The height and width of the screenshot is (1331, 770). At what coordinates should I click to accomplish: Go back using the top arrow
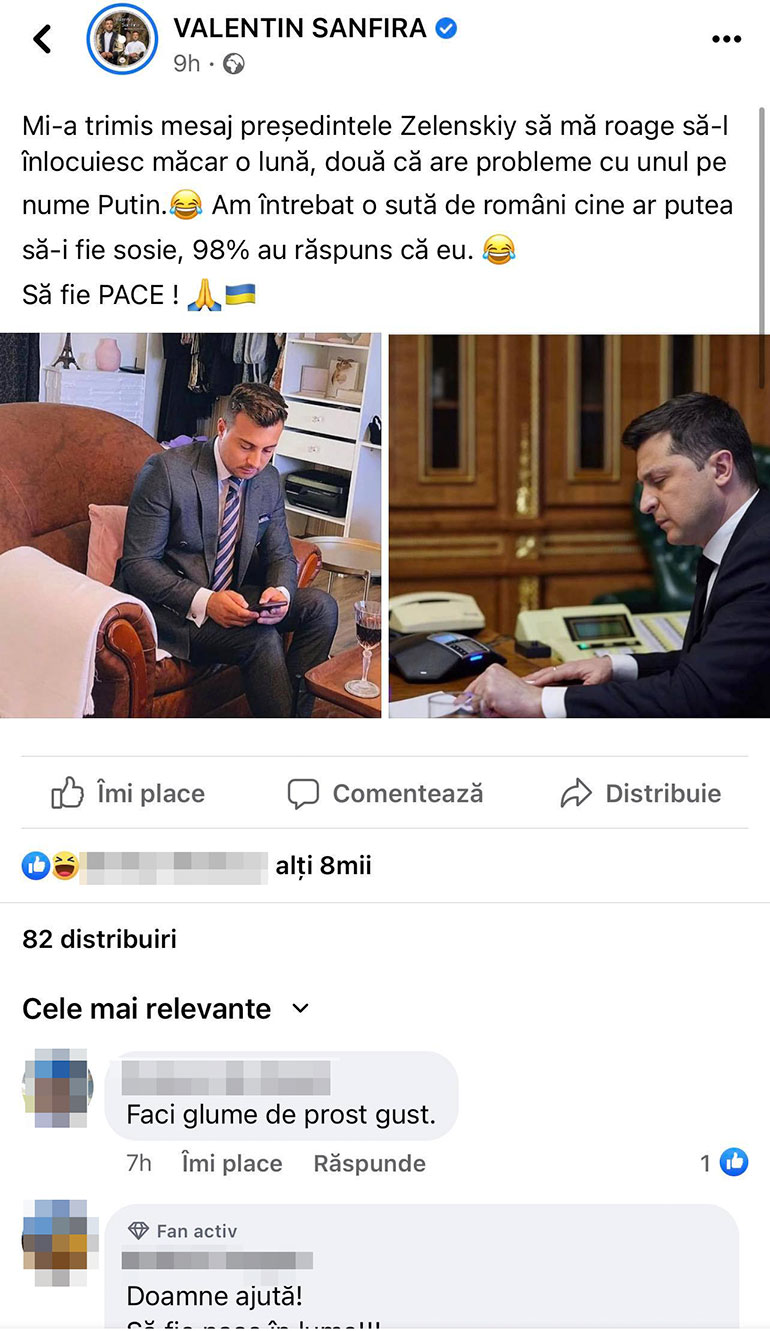pos(42,40)
